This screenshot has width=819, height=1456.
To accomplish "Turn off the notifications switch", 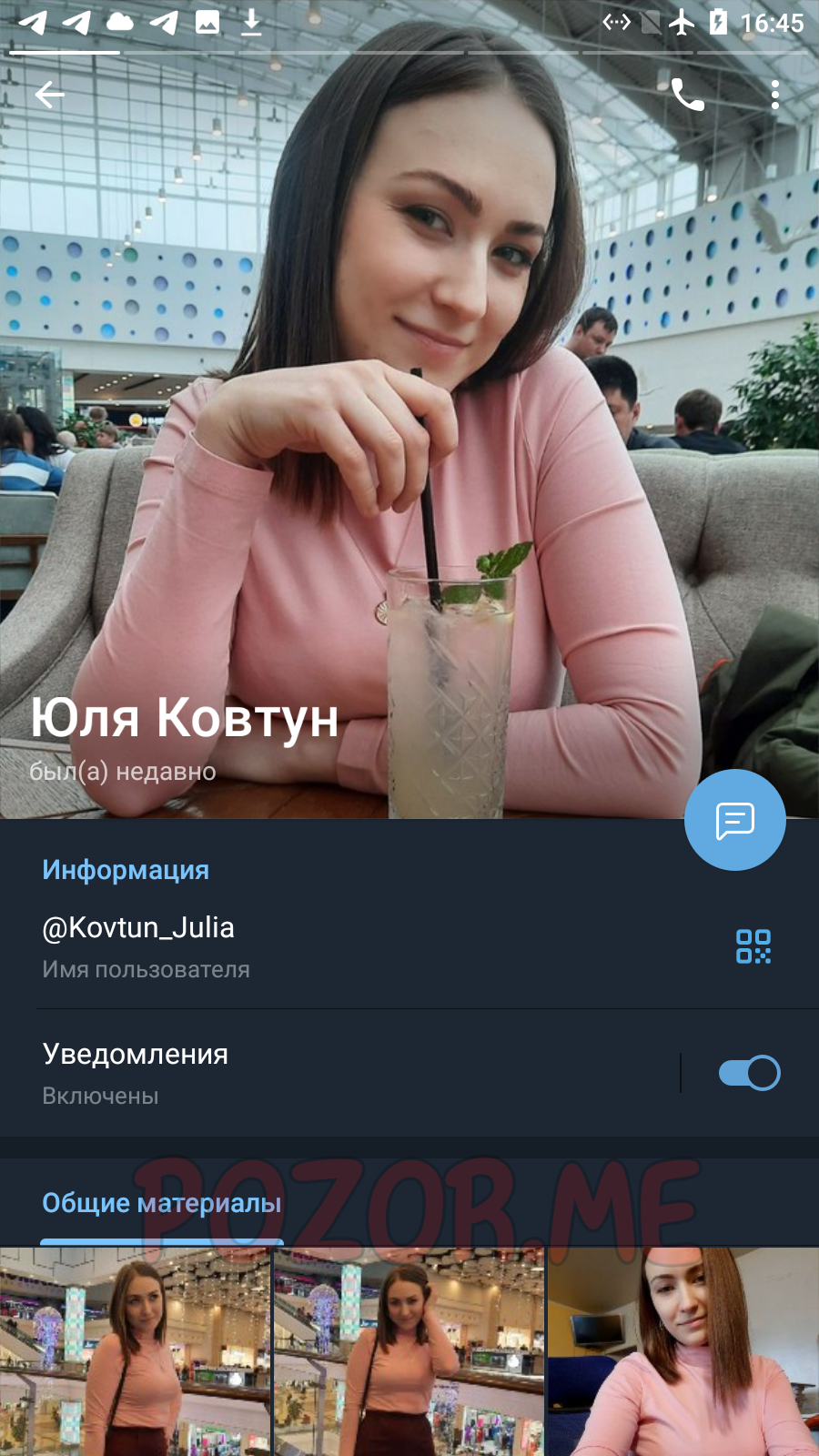I will click(750, 1073).
